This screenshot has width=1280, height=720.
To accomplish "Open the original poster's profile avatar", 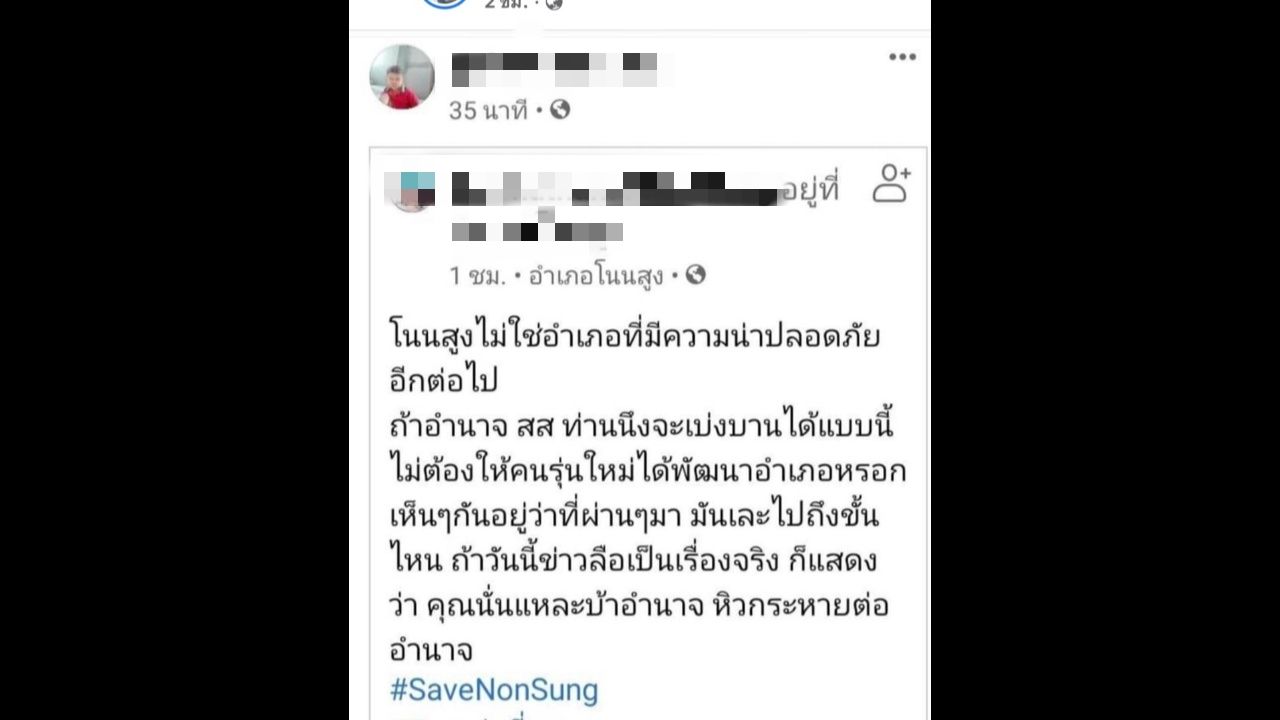I will point(410,190).
